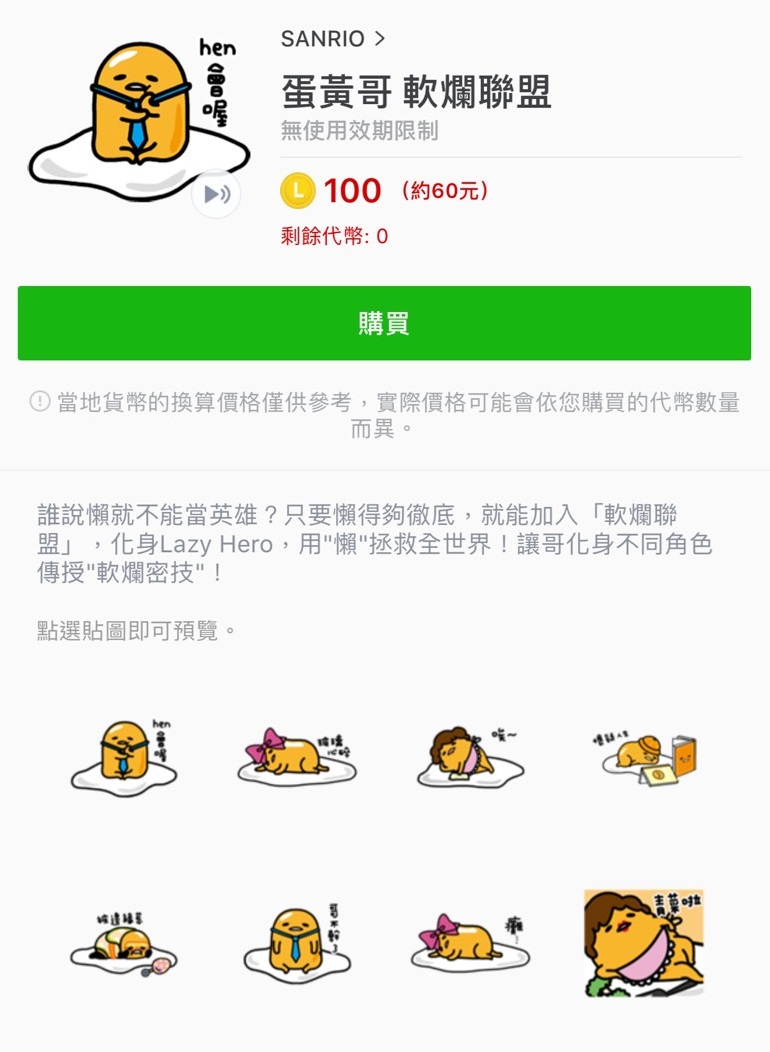
Task: Tap the green 購買 purchase button
Action: (x=384, y=323)
